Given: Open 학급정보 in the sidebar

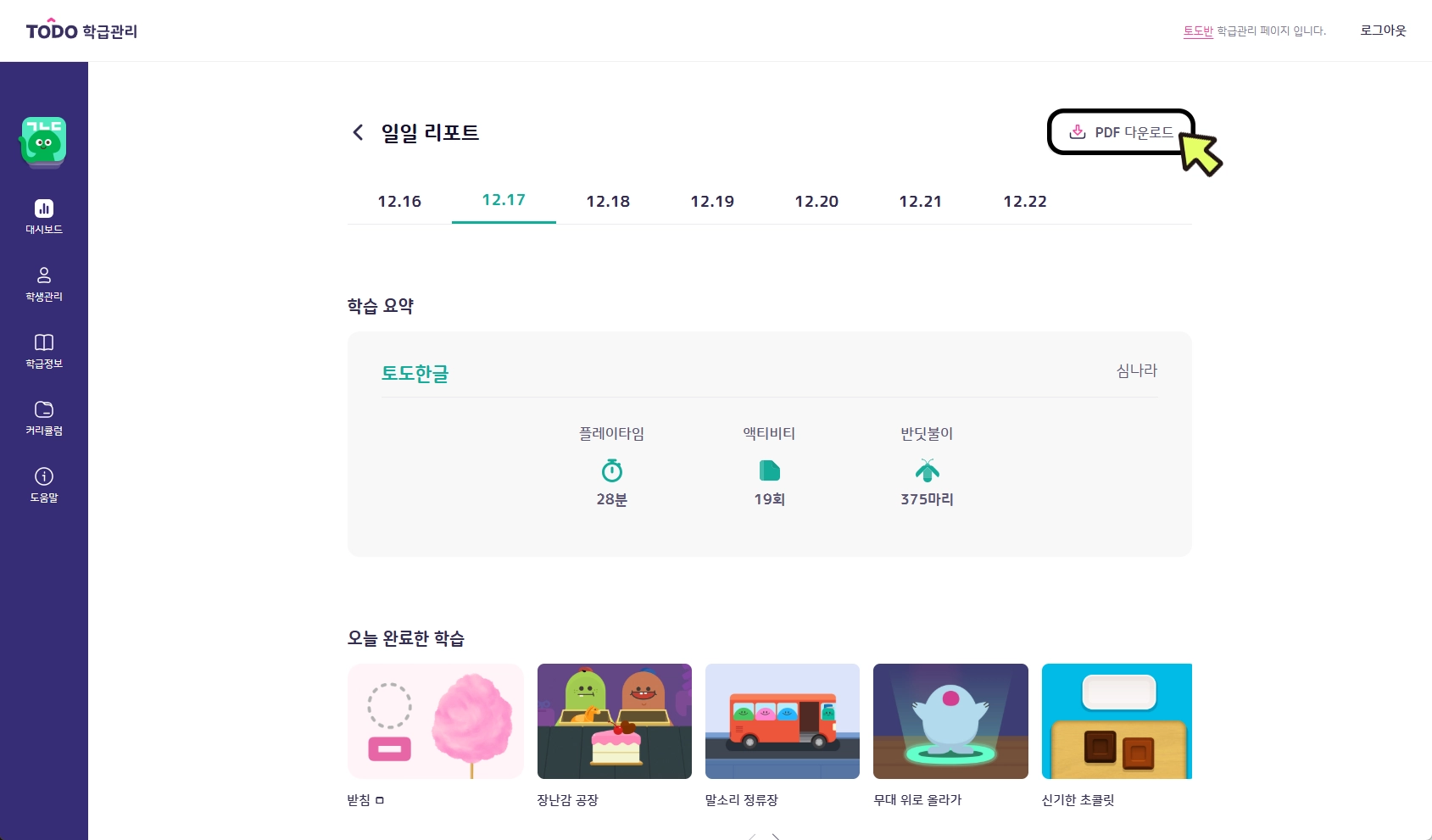Looking at the screenshot, I should 44,350.
